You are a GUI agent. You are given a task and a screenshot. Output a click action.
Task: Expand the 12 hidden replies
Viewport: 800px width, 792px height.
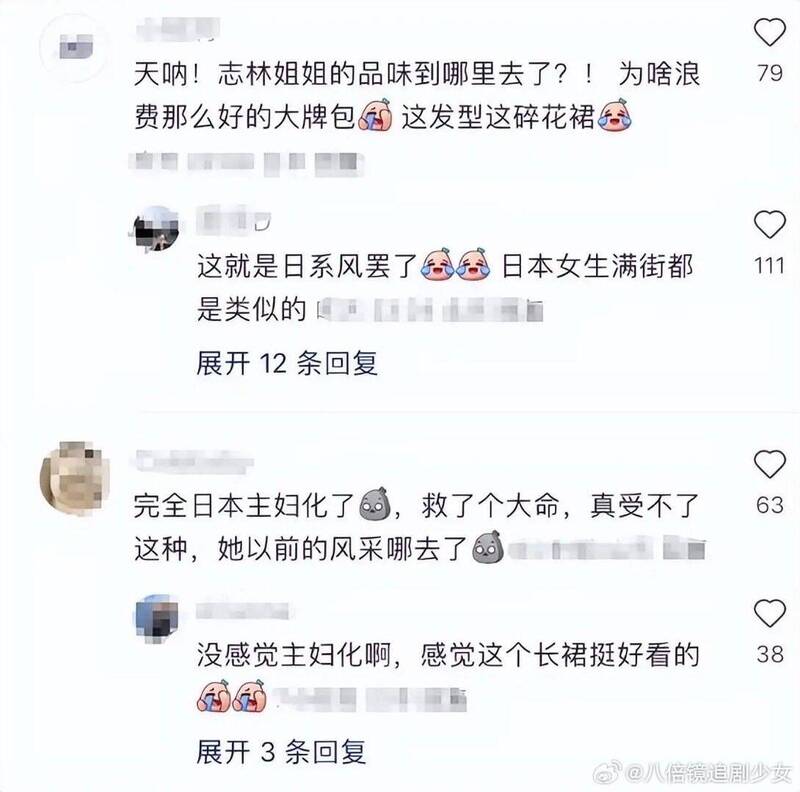(287, 362)
